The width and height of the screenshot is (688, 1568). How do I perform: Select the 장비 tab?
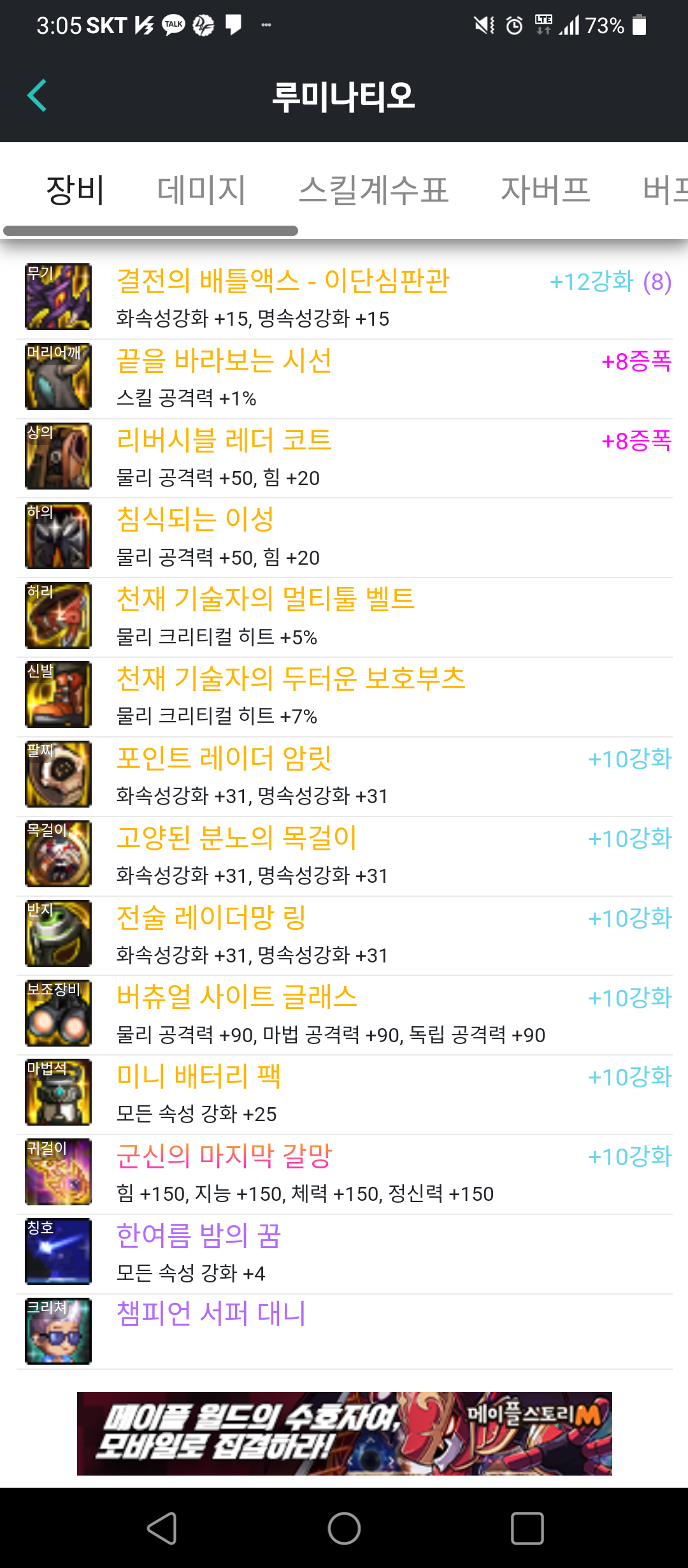(75, 190)
